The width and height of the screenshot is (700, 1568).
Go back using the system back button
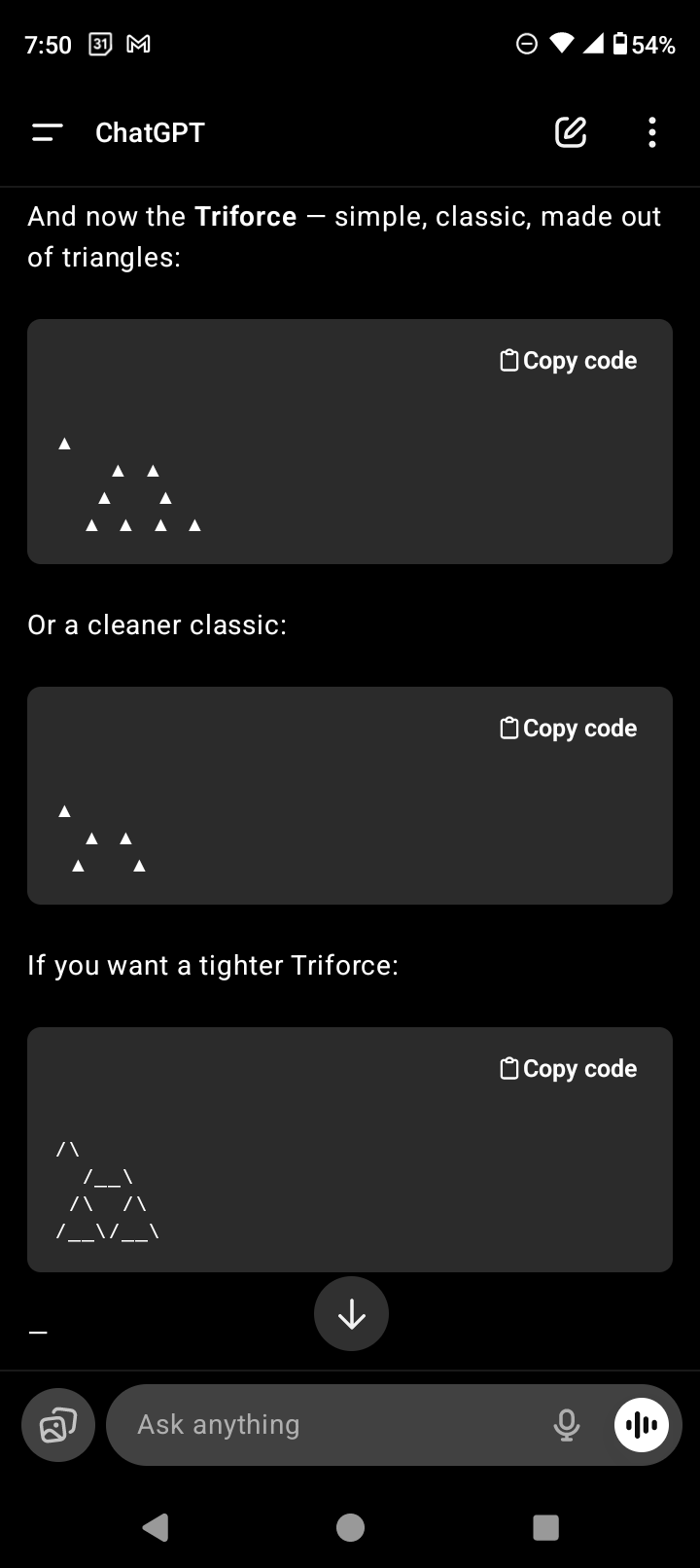coord(156,1527)
